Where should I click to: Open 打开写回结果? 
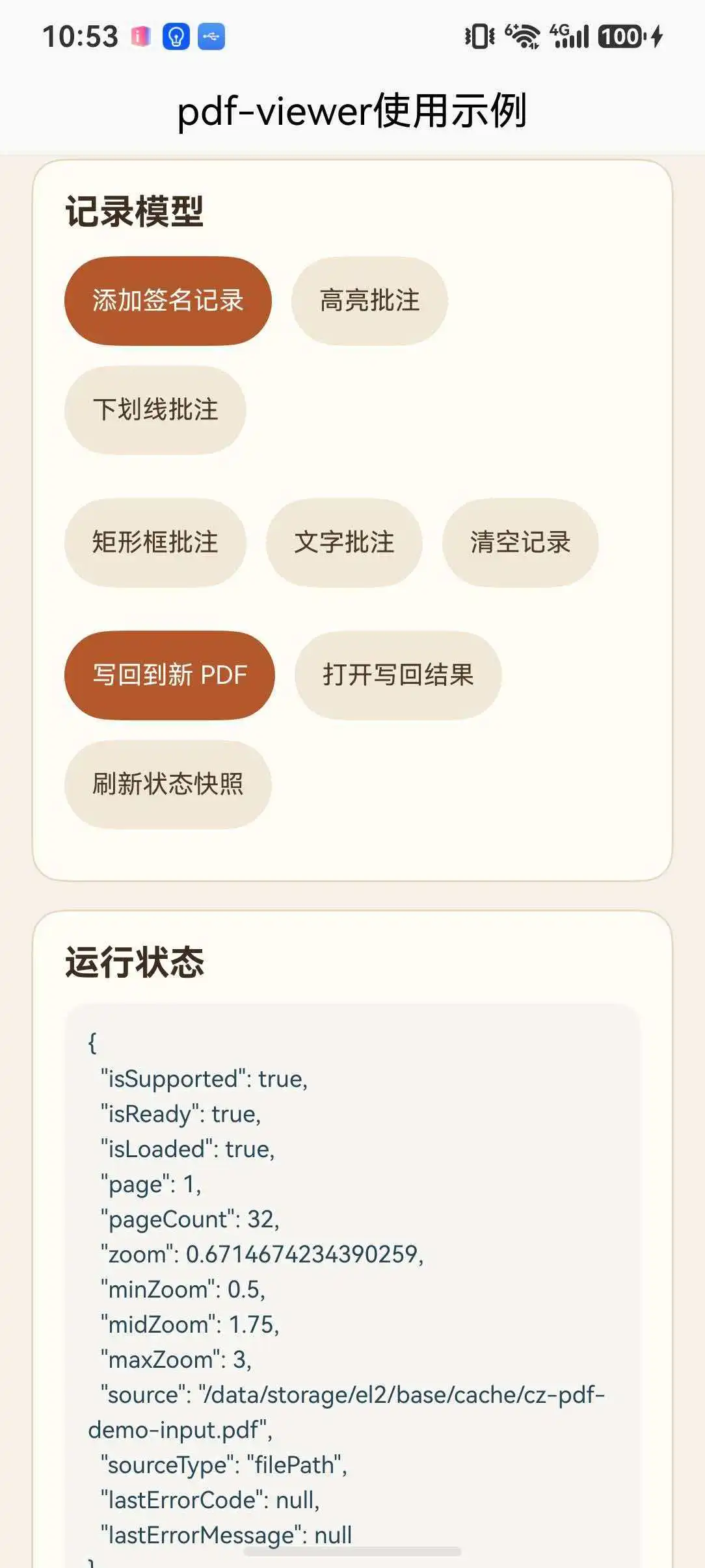coord(398,675)
